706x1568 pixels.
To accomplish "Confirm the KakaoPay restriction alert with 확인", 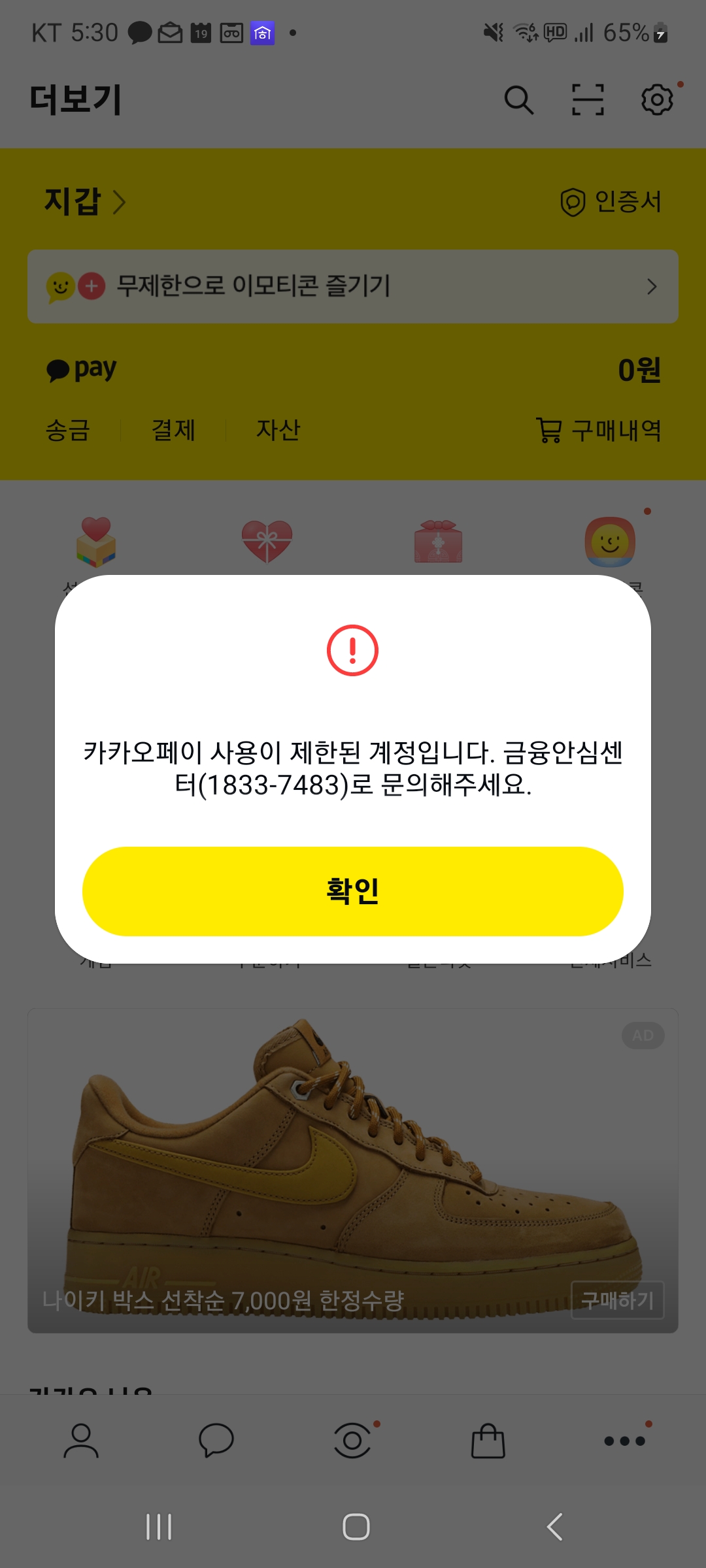I will pos(353,891).
